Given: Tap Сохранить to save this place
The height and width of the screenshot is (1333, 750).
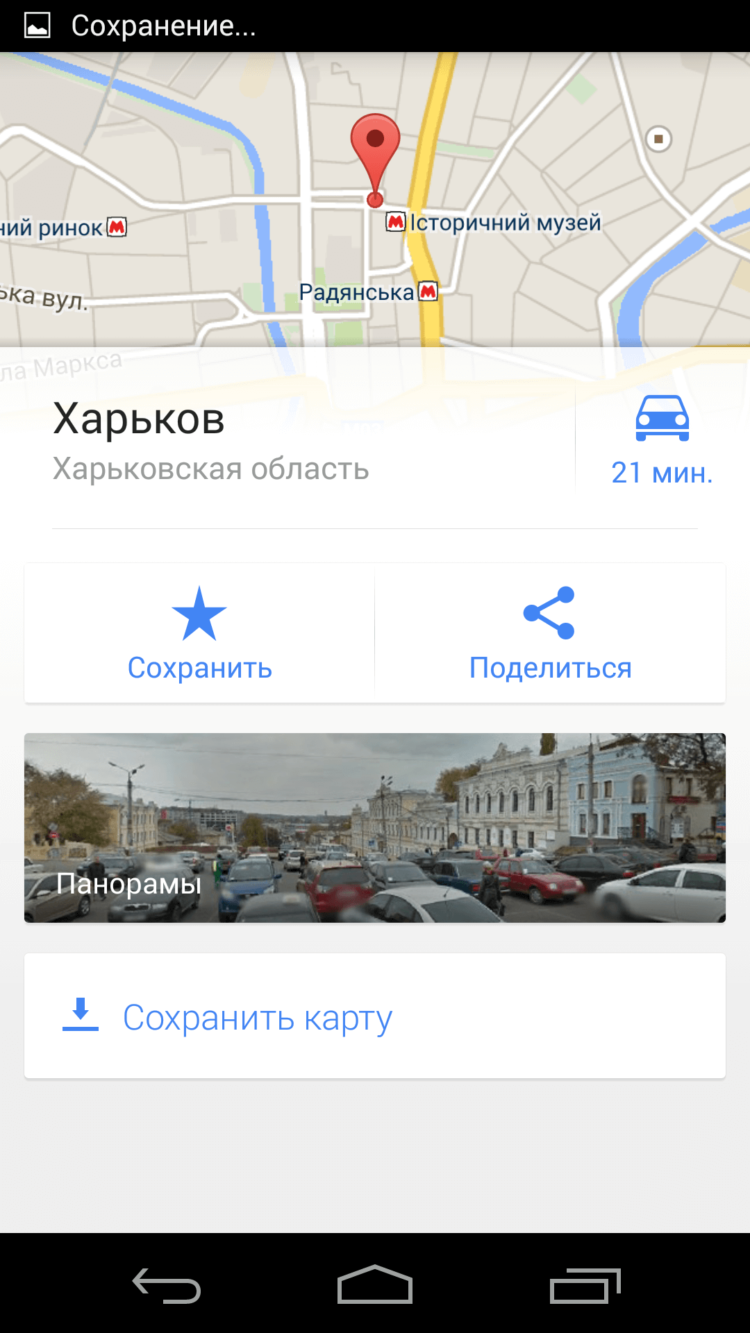Looking at the screenshot, I should 199,666.
